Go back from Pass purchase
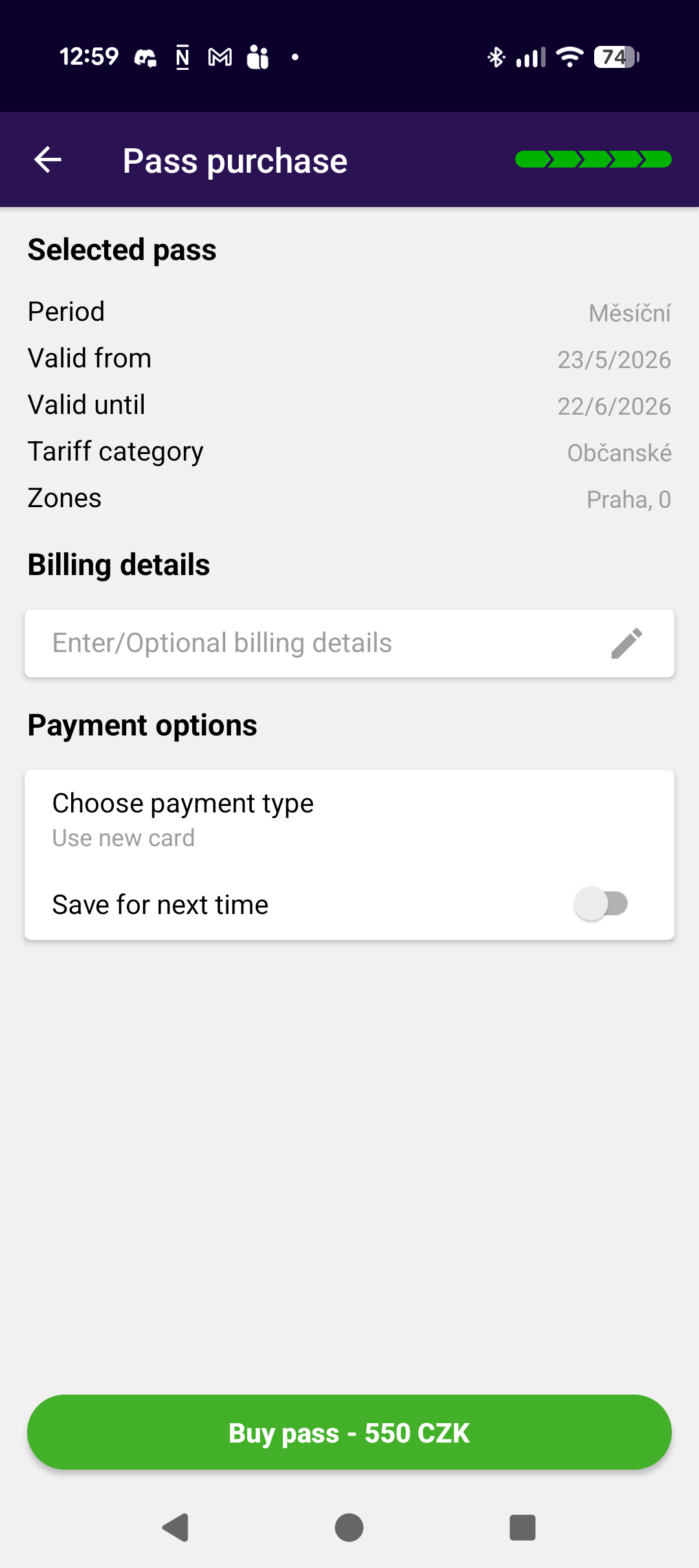This screenshot has height=1568, width=699. (48, 160)
